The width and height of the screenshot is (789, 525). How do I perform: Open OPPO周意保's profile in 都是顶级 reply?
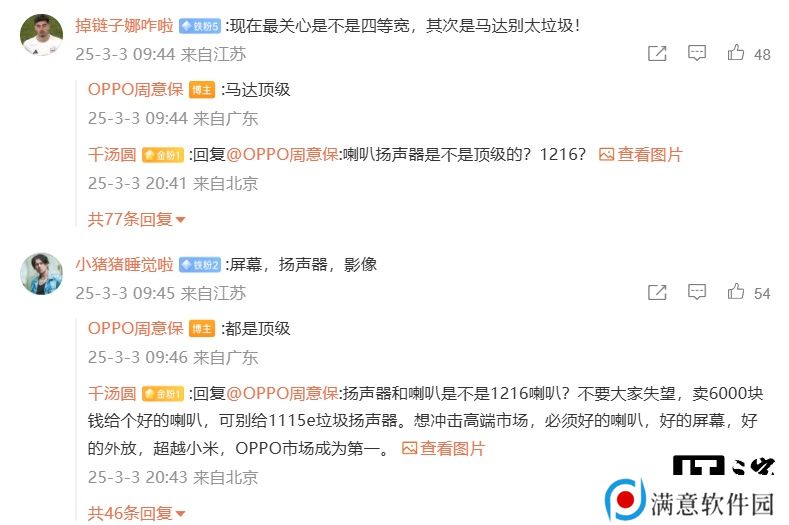135,328
